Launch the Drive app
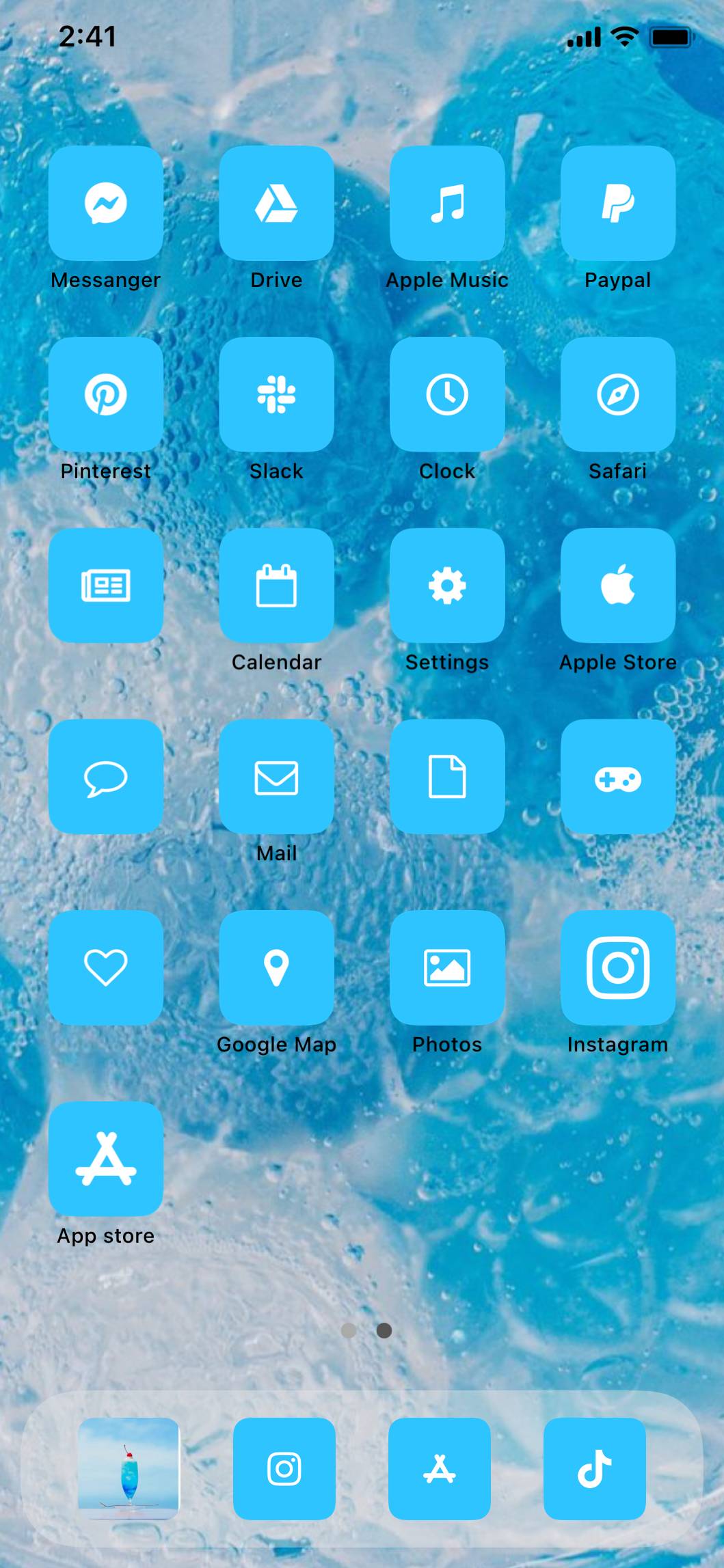This screenshot has width=724, height=1568. click(x=276, y=203)
